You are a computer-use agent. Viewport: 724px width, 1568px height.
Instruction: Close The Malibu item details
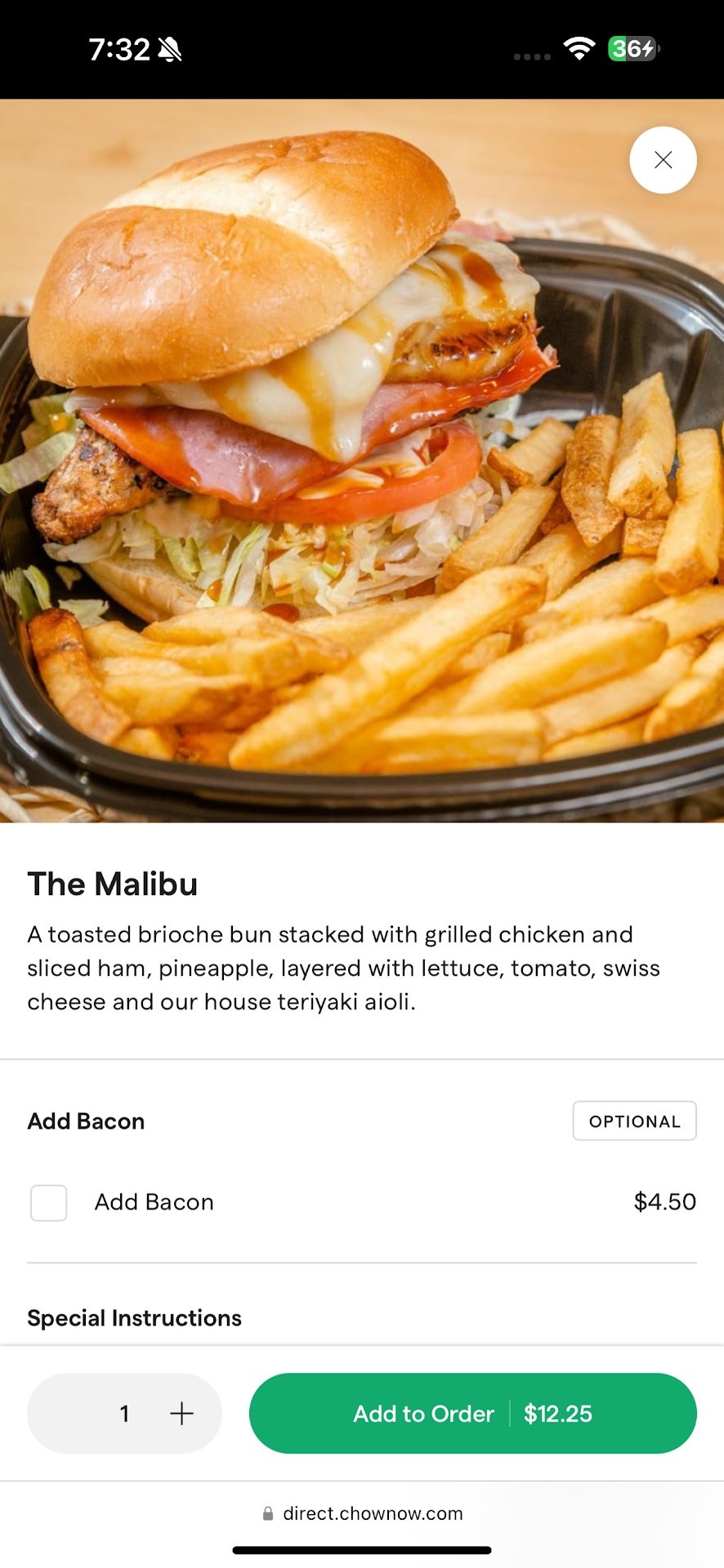663,160
